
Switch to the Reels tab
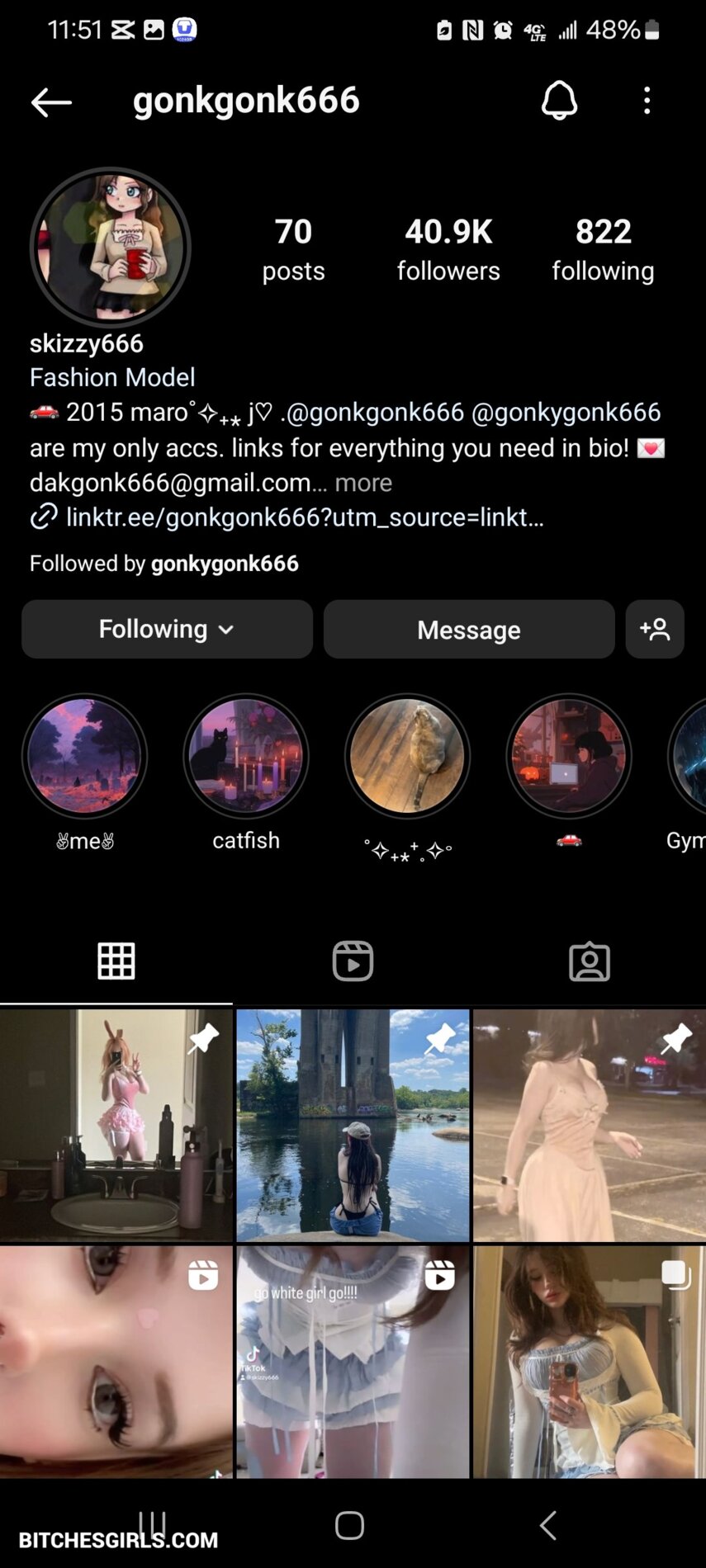click(x=353, y=961)
